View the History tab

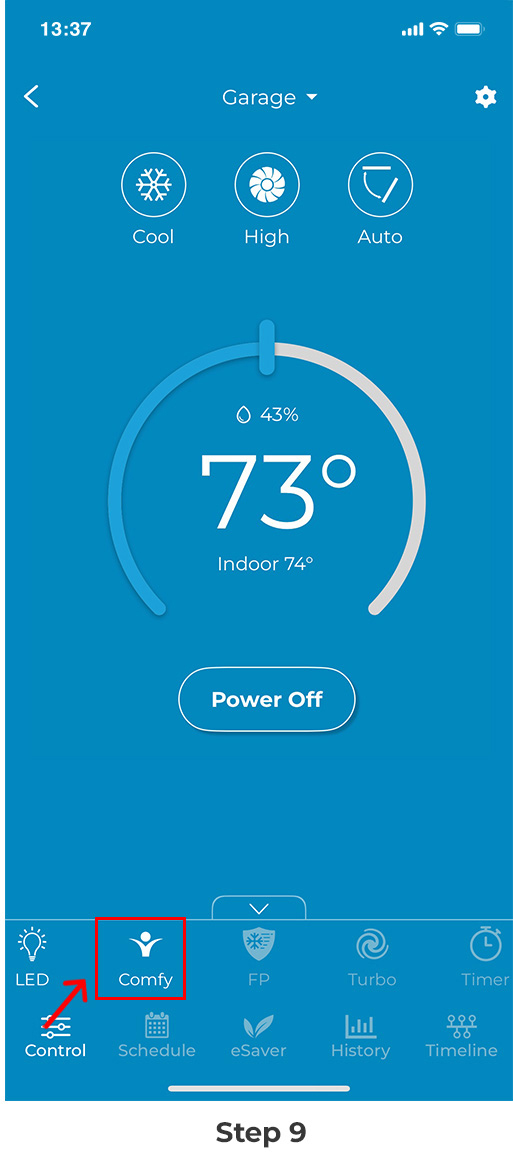click(360, 1035)
